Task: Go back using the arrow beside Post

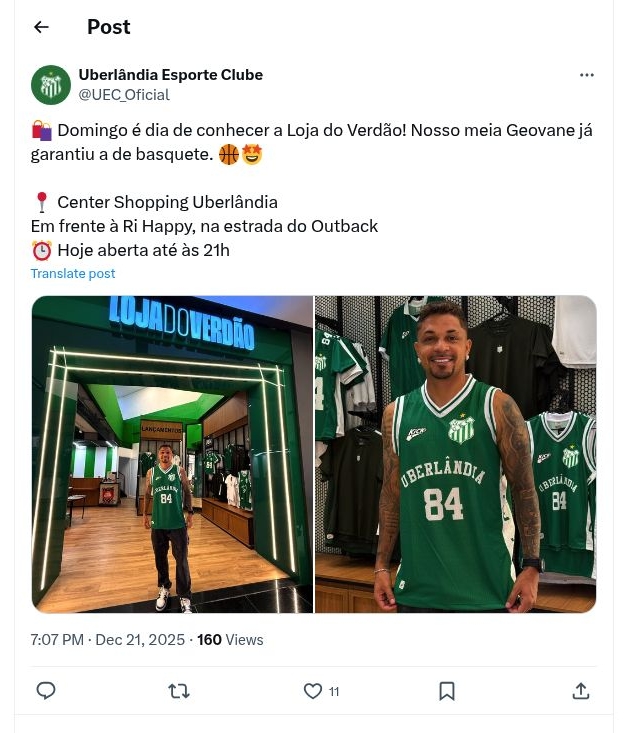Action: click(x=41, y=27)
